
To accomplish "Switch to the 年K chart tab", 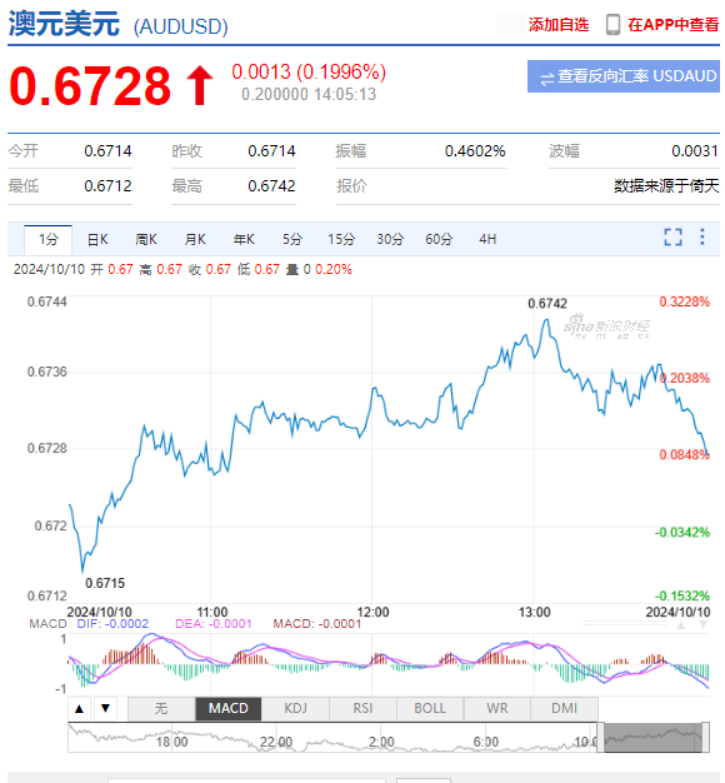I will 243,239.
